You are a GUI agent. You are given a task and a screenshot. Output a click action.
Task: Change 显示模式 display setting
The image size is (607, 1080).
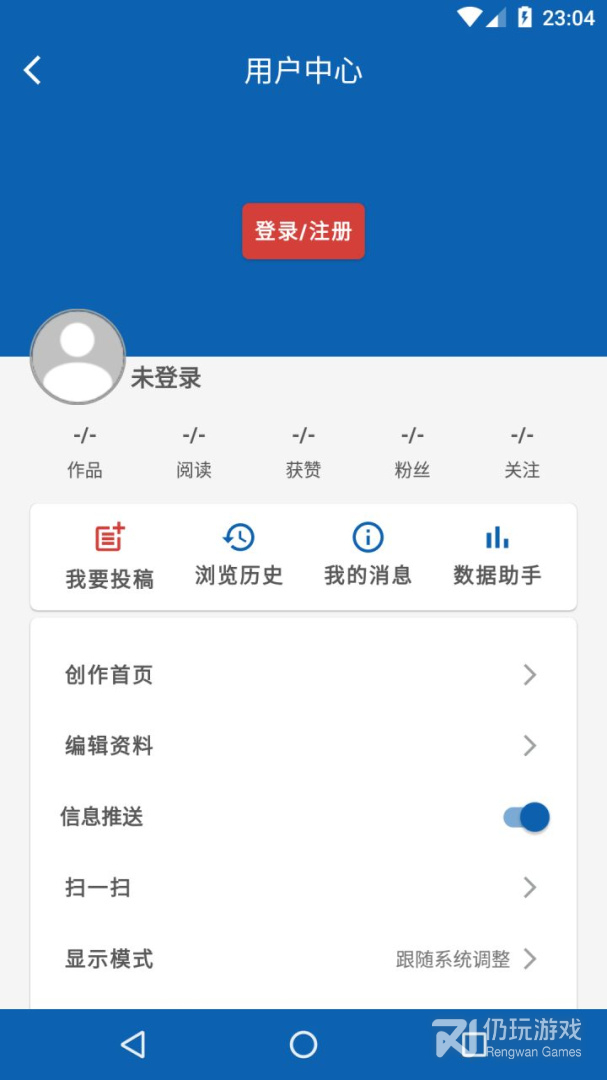pyautogui.click(x=303, y=959)
